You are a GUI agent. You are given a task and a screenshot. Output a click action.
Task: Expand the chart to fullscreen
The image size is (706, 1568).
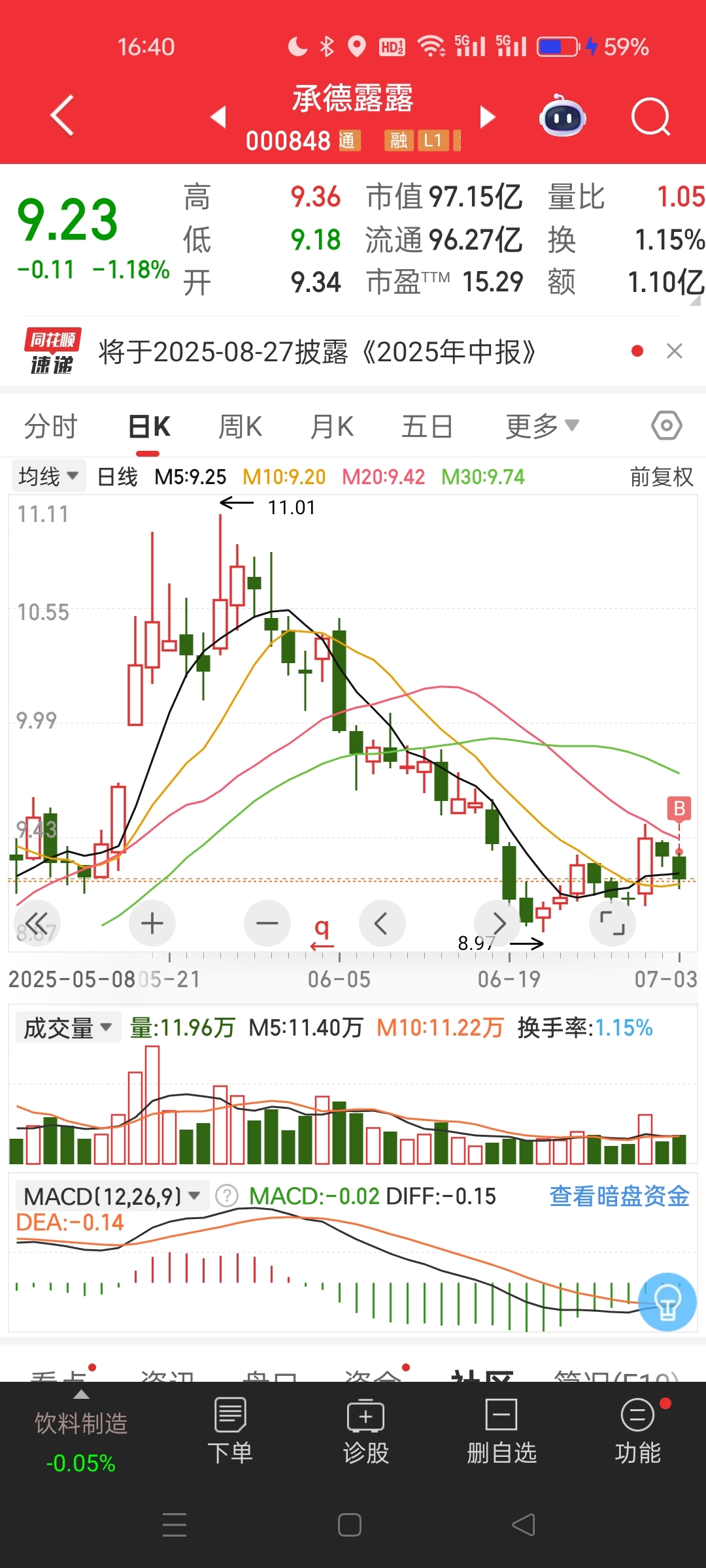(613, 923)
